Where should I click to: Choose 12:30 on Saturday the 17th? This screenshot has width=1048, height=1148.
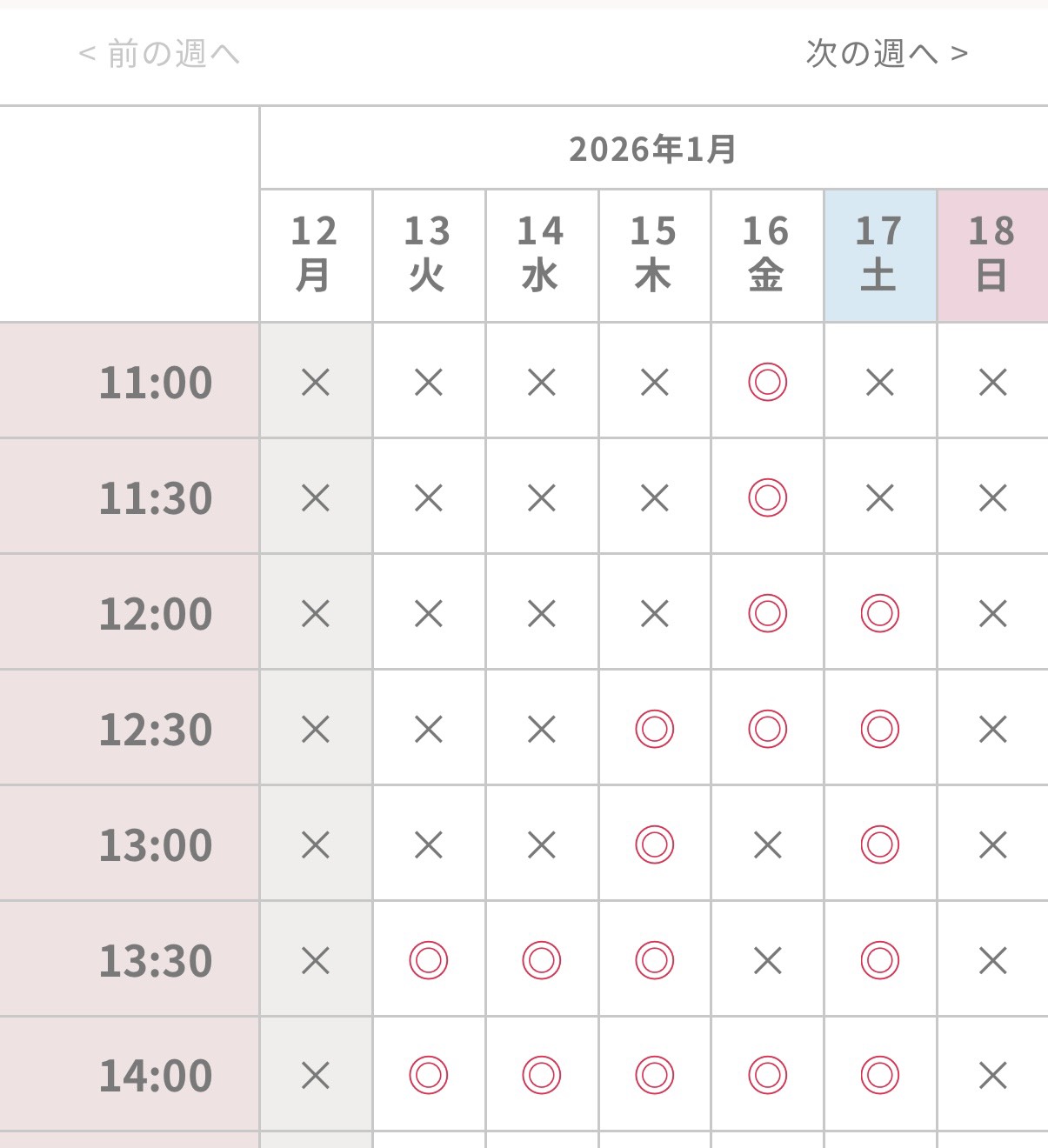click(879, 729)
